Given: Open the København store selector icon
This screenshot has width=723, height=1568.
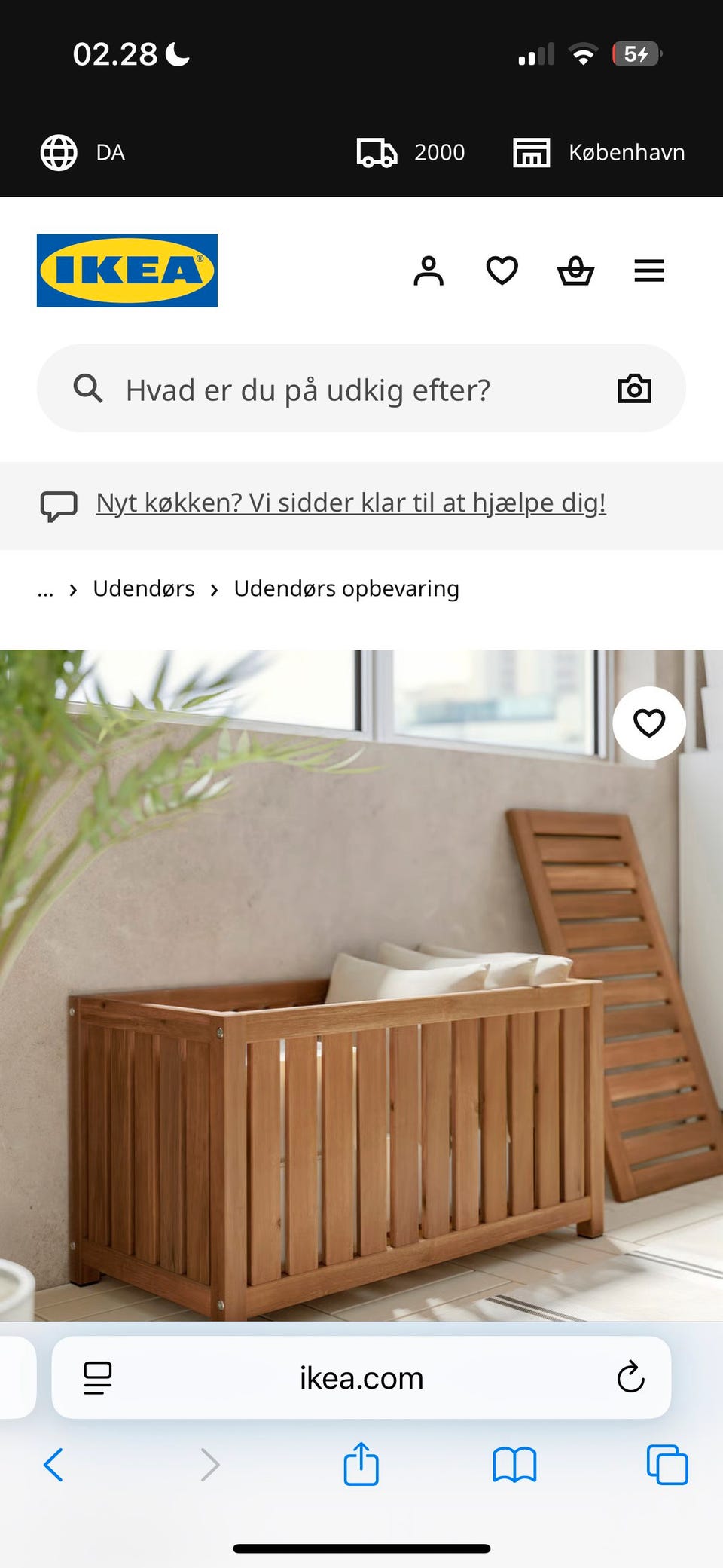Looking at the screenshot, I should [532, 151].
